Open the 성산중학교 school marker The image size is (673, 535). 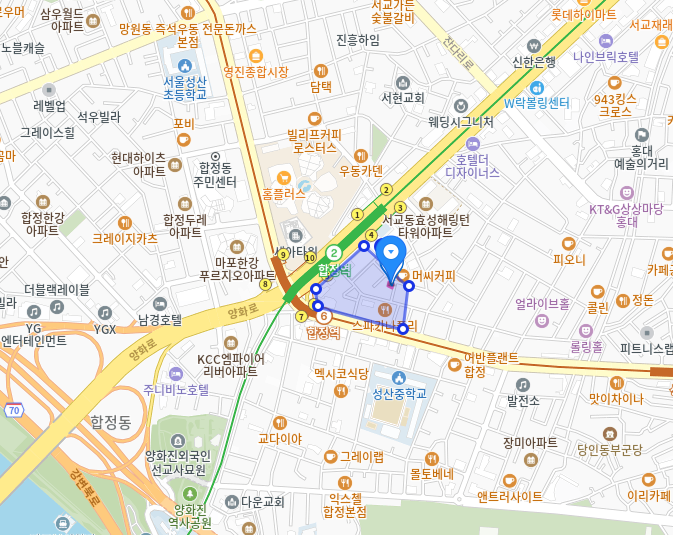399,378
